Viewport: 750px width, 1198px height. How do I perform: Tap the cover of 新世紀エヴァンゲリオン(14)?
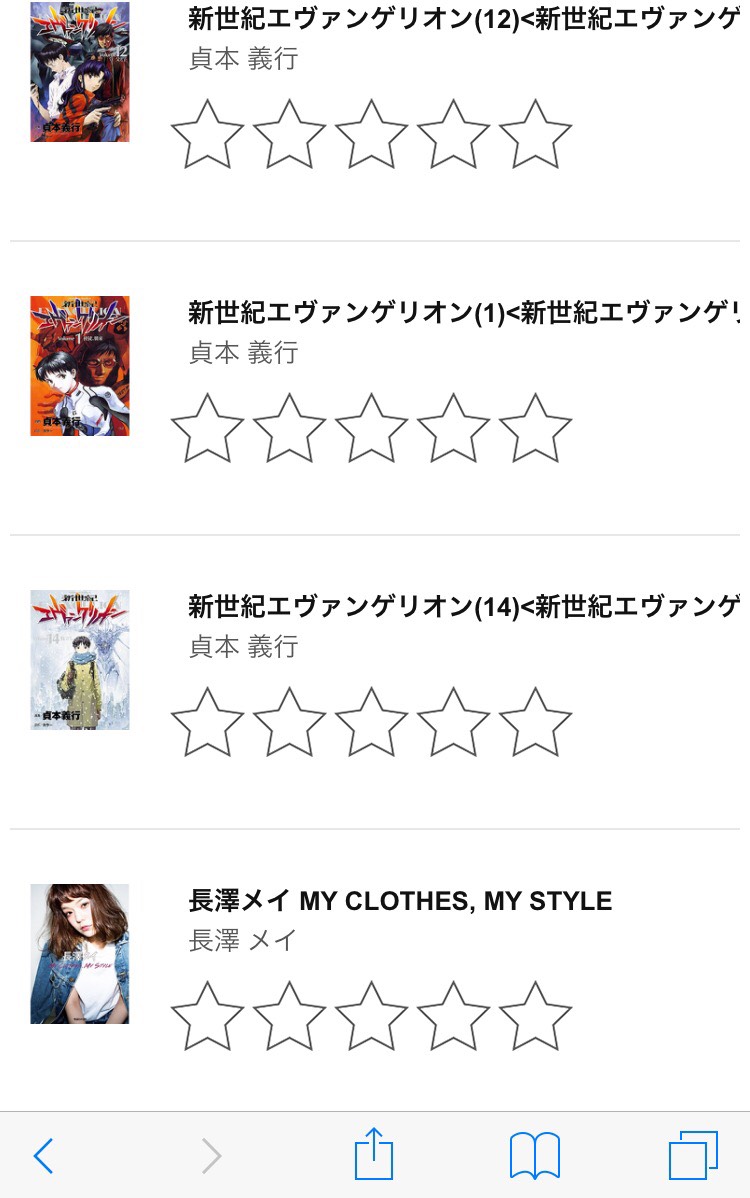[x=80, y=660]
